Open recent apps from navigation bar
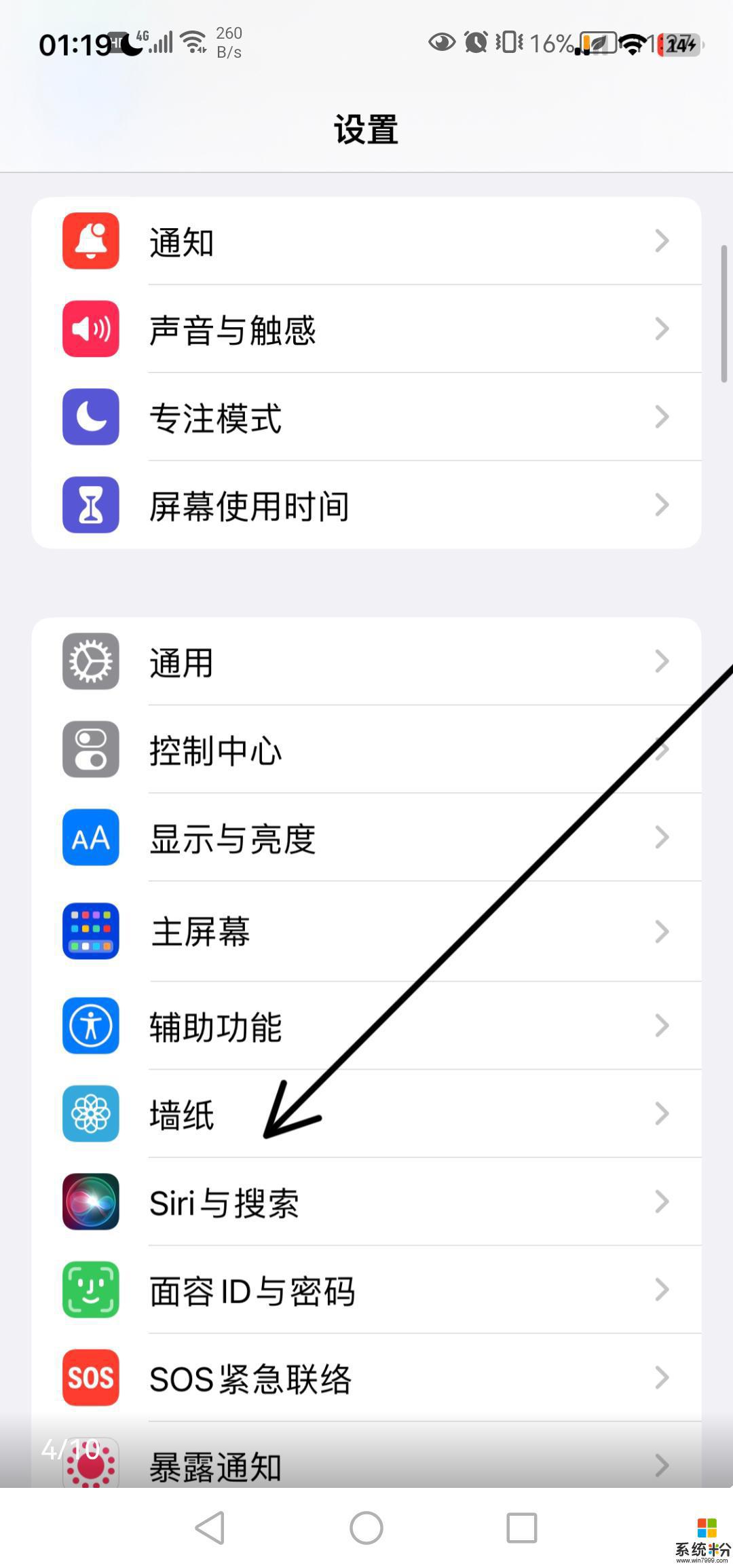The height and width of the screenshot is (1568, 733). 522,1528
